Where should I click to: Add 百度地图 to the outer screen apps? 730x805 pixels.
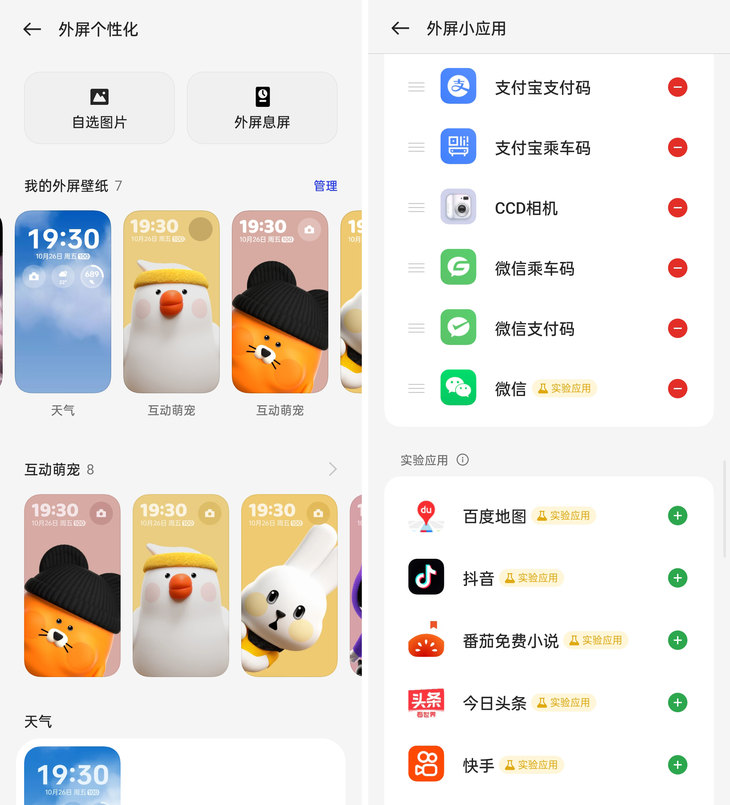tap(677, 516)
